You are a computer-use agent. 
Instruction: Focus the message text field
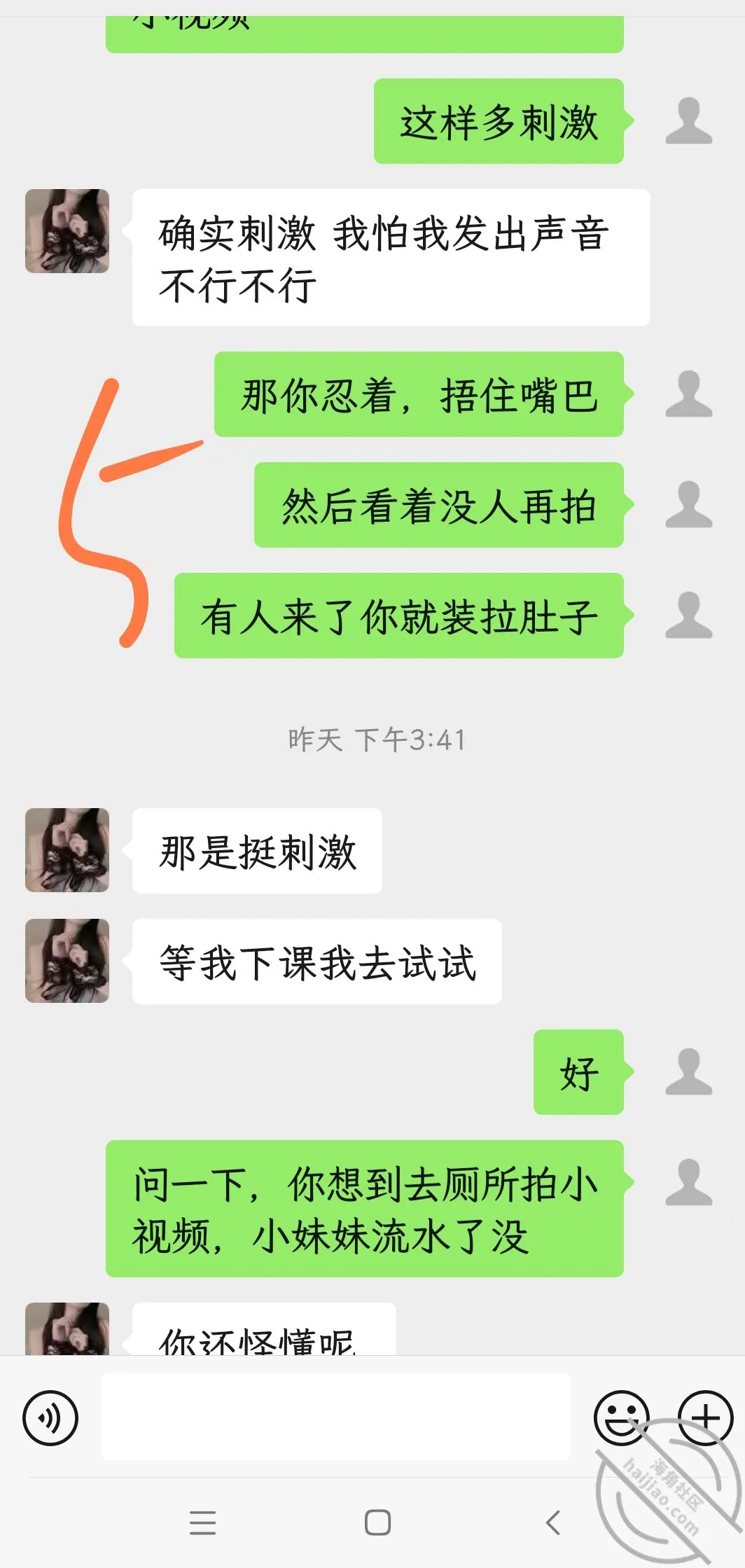point(336,1417)
